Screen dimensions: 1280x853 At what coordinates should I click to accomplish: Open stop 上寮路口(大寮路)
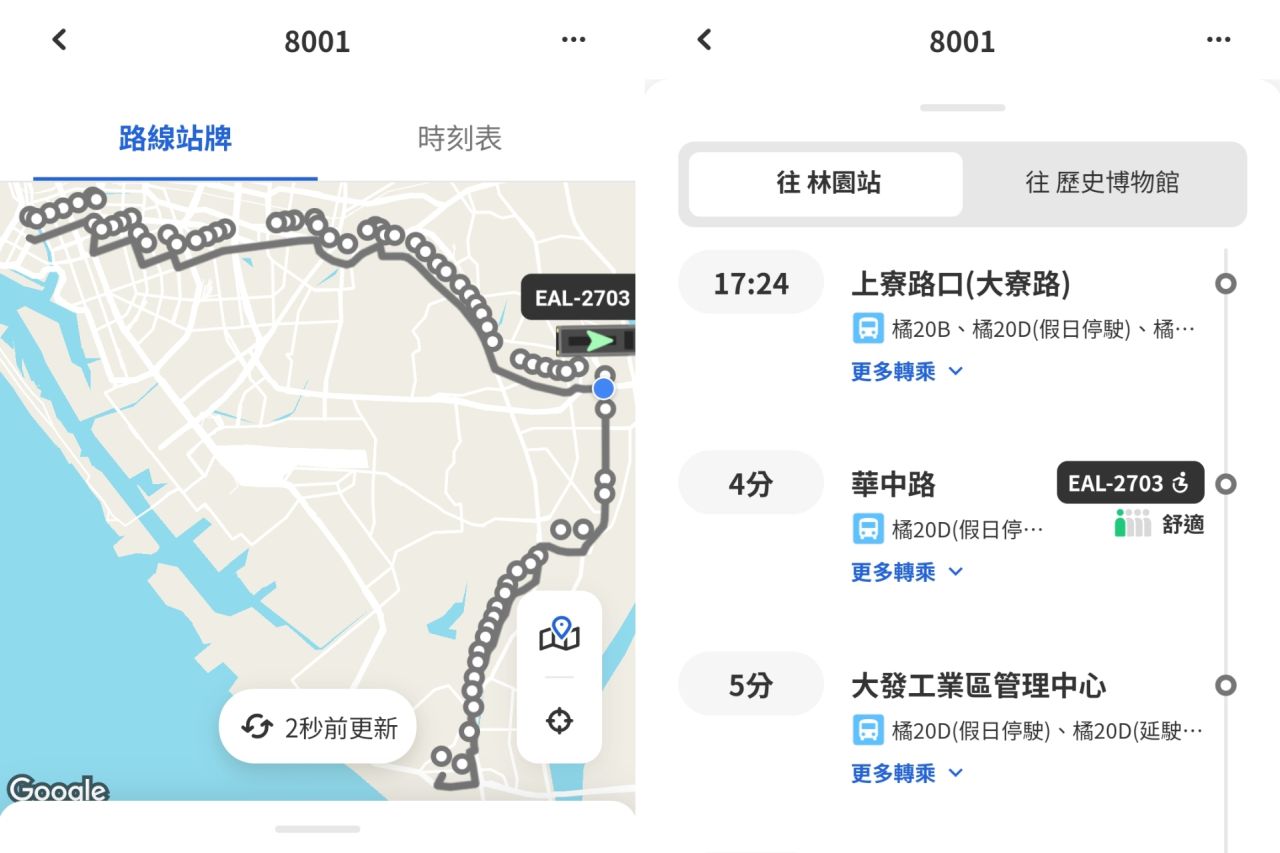(959, 284)
